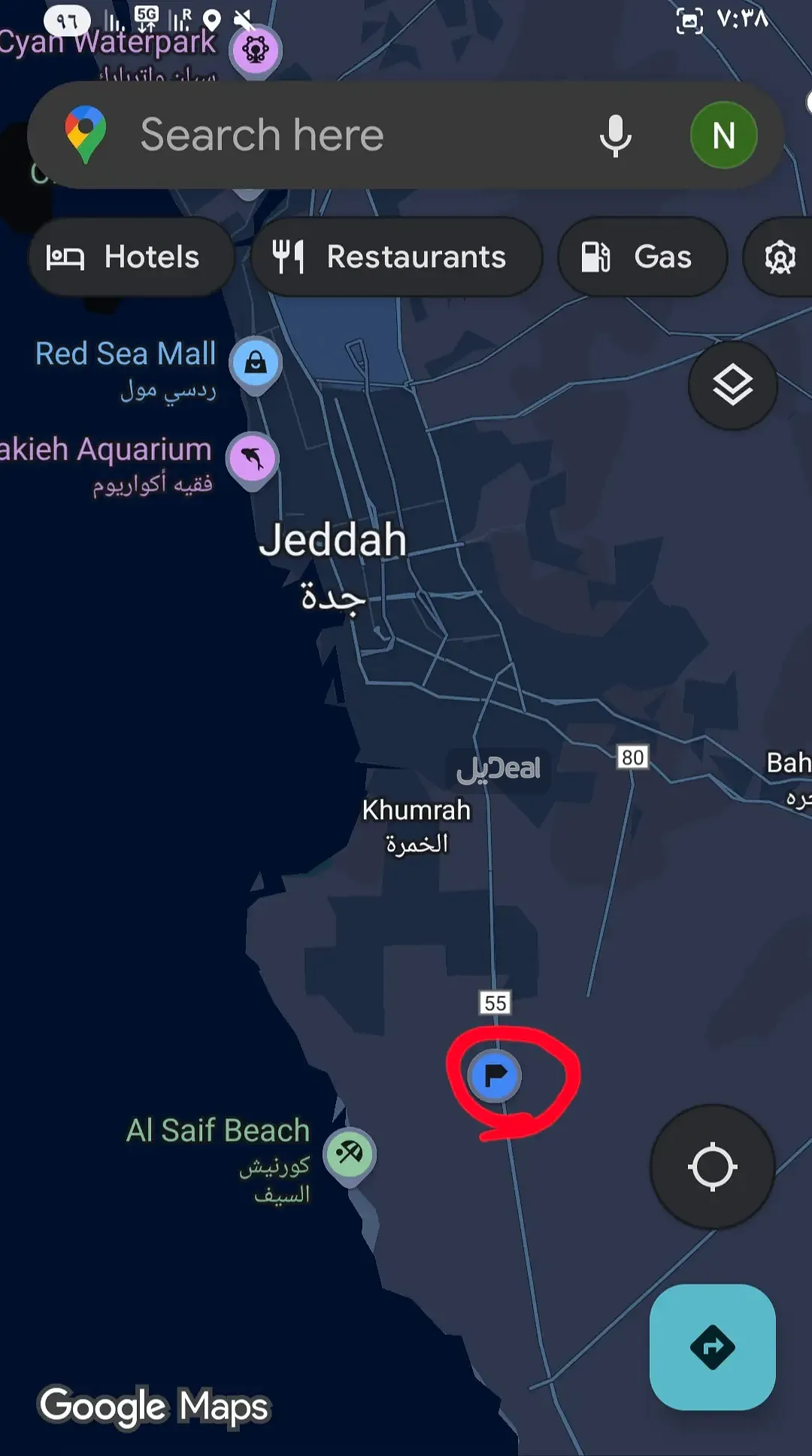Tap the Red Sea Mall shopping pin

point(255,363)
